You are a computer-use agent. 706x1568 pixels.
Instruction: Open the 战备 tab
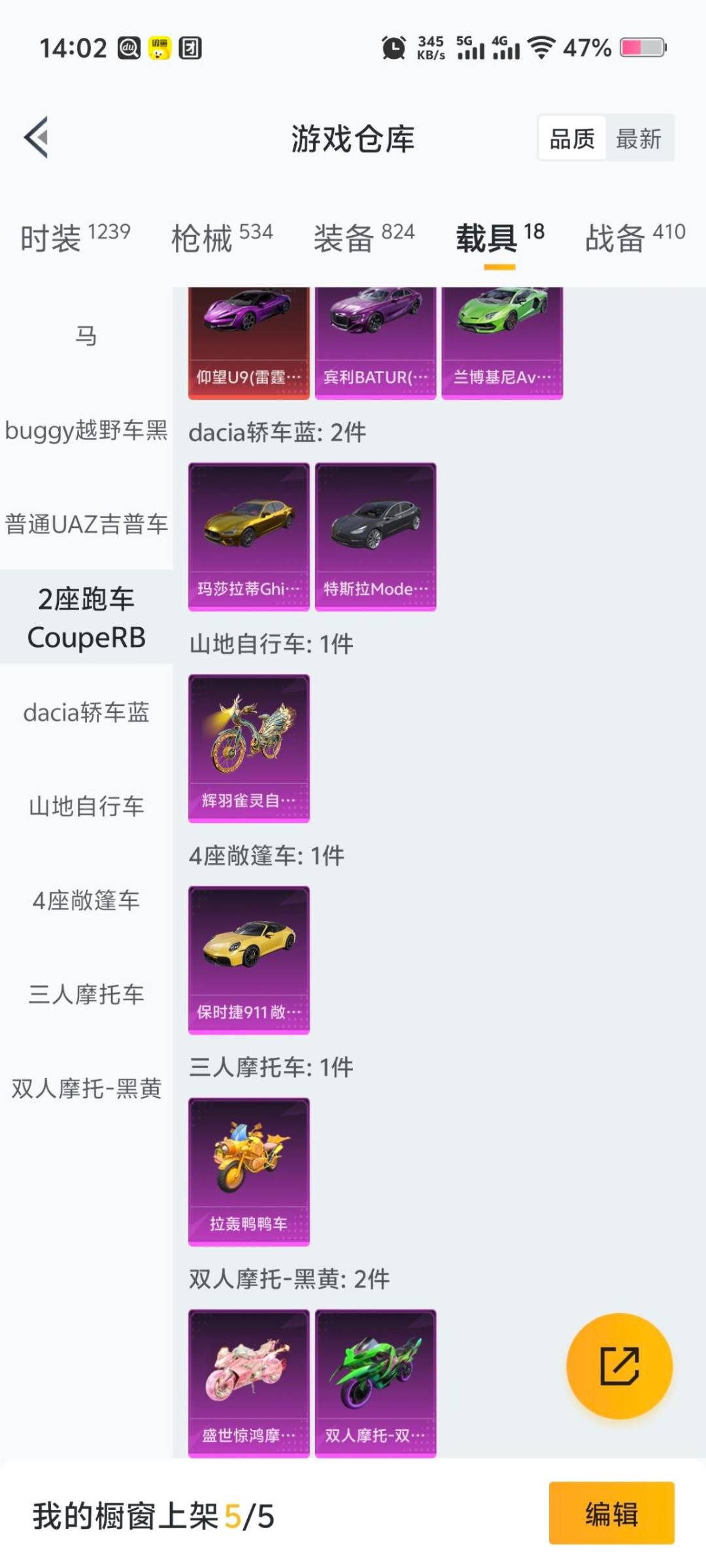coord(635,237)
